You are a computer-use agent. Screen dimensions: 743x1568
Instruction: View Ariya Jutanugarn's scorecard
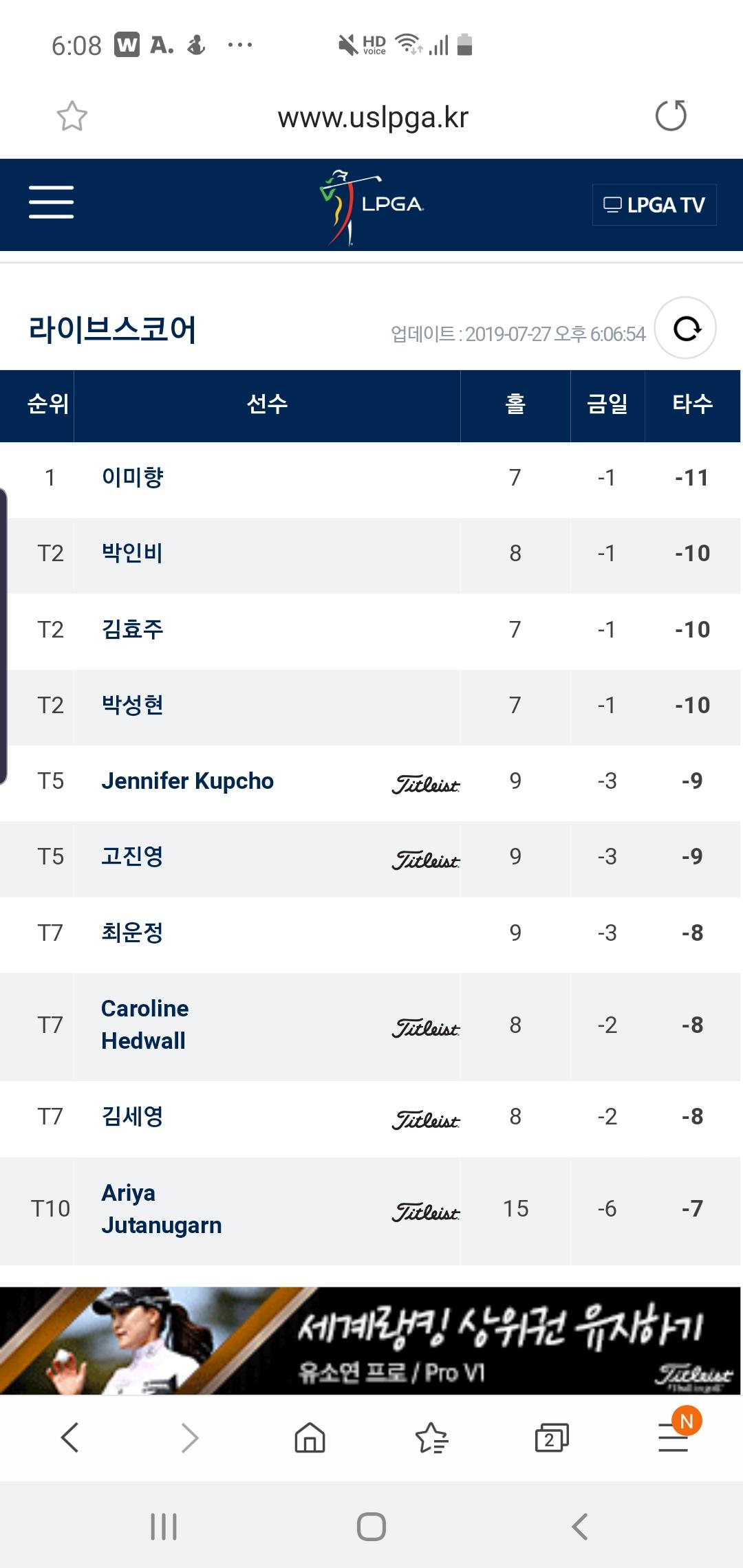tap(371, 1209)
